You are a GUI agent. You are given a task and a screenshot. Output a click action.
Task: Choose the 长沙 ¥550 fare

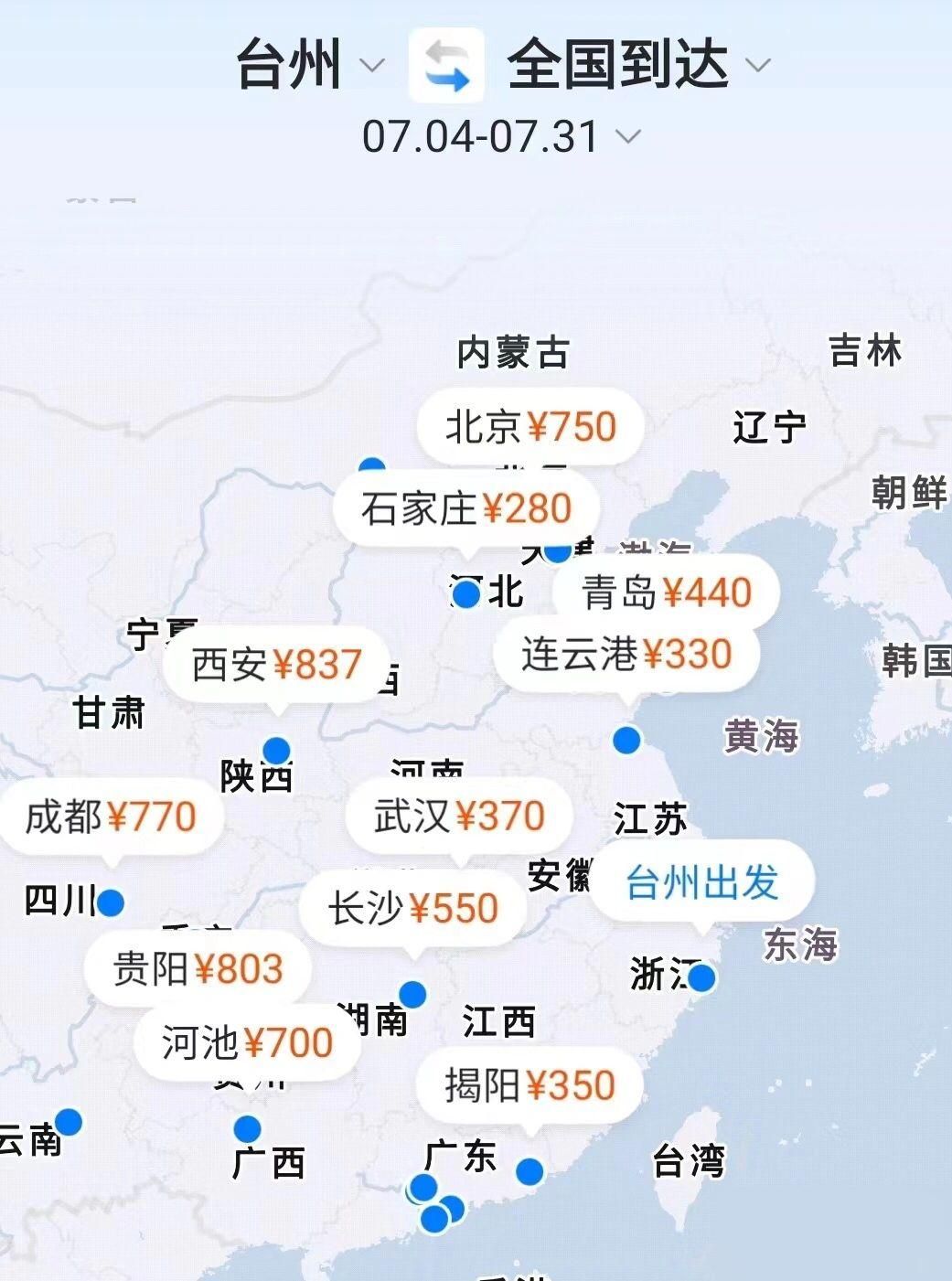pyautogui.click(x=412, y=908)
